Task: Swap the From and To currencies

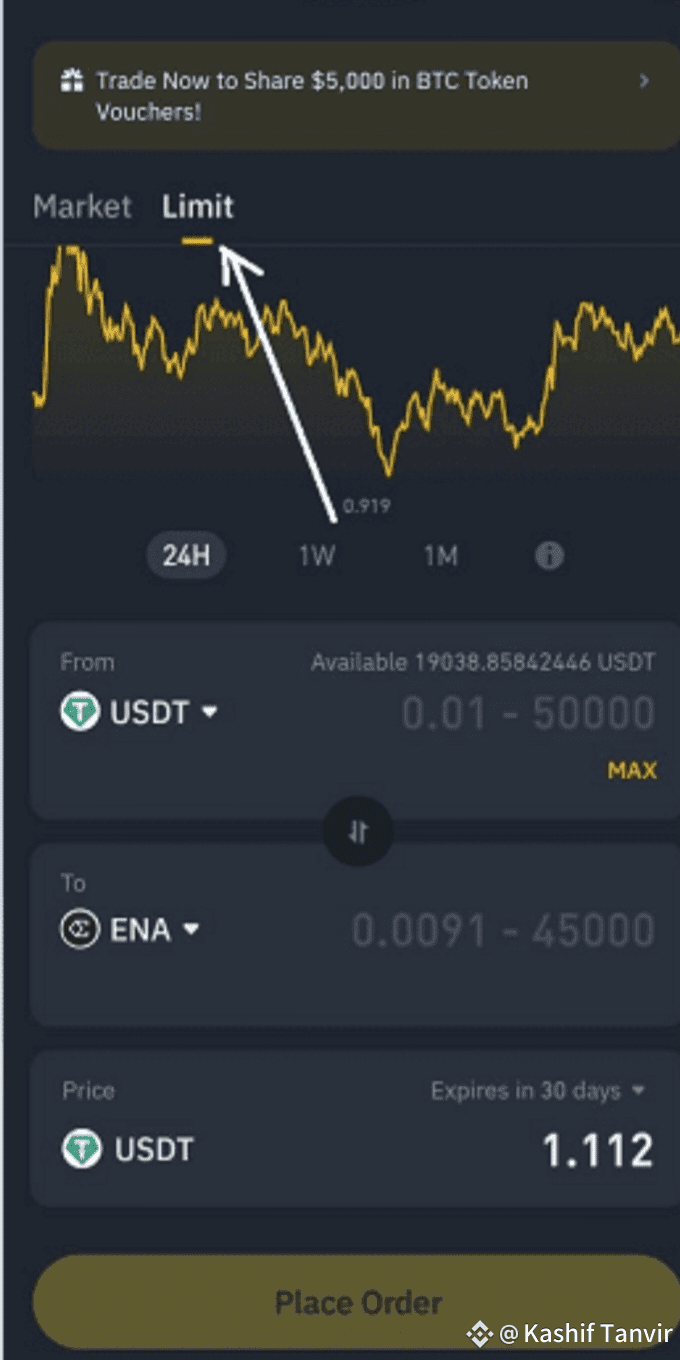Action: pyautogui.click(x=358, y=831)
